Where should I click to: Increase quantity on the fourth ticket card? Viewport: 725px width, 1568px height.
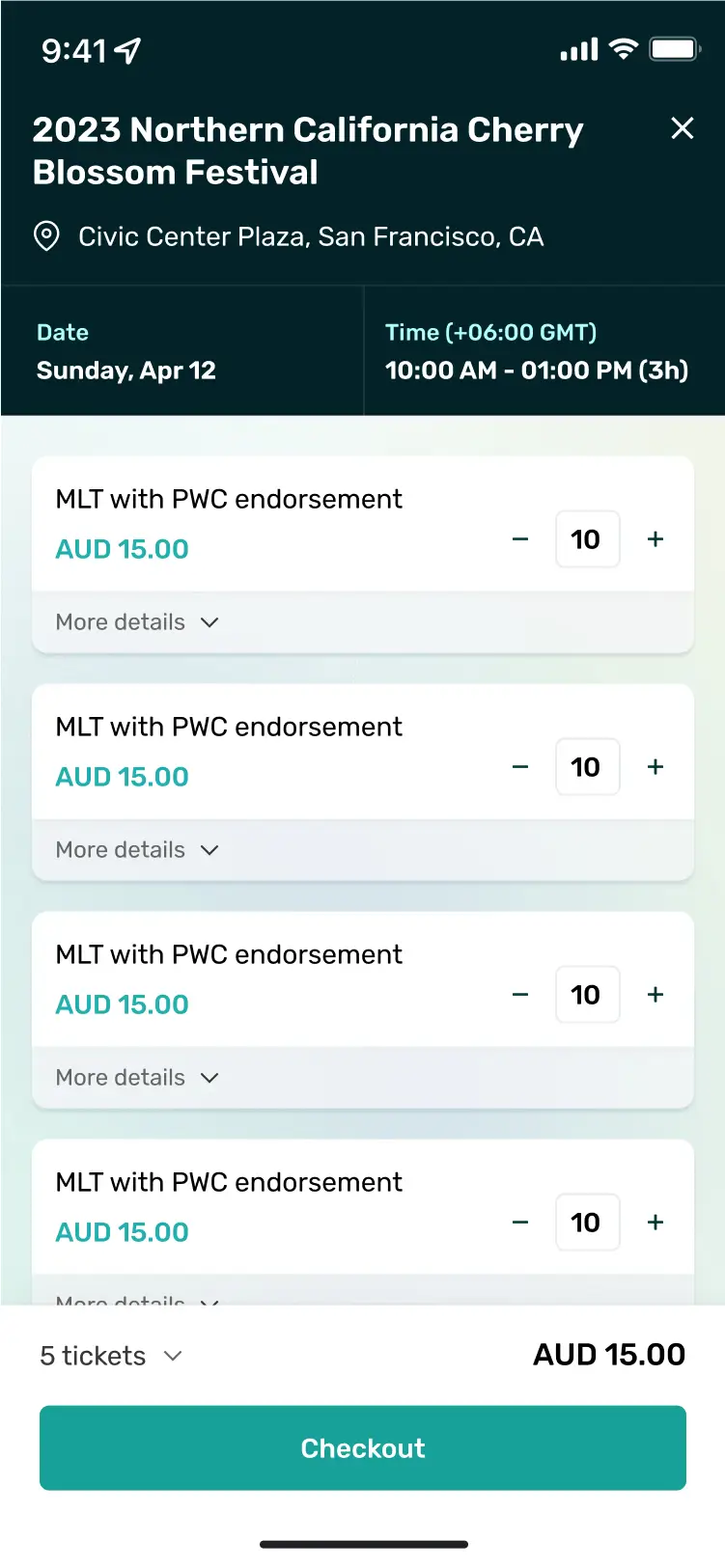[655, 1223]
